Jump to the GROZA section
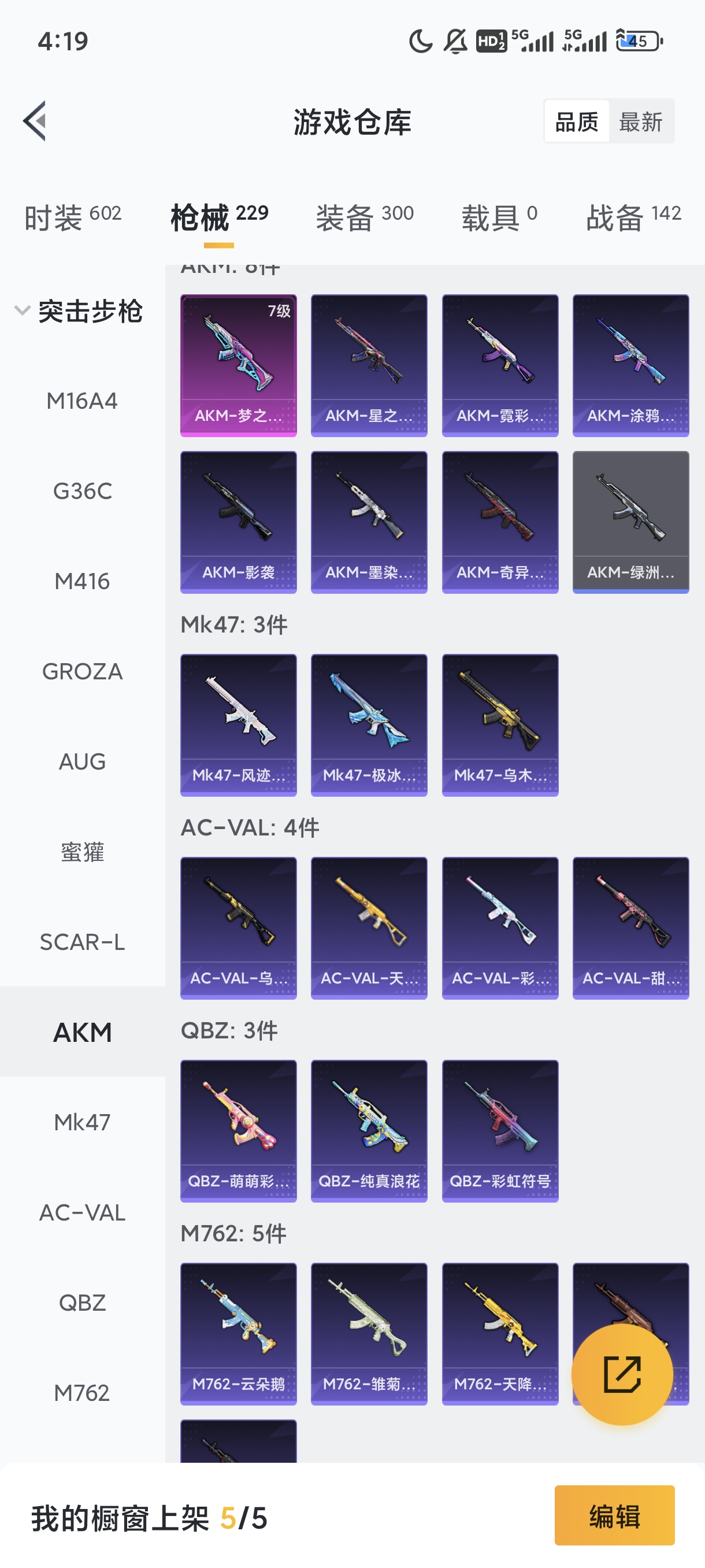This screenshot has height=1568, width=705. pyautogui.click(x=82, y=671)
